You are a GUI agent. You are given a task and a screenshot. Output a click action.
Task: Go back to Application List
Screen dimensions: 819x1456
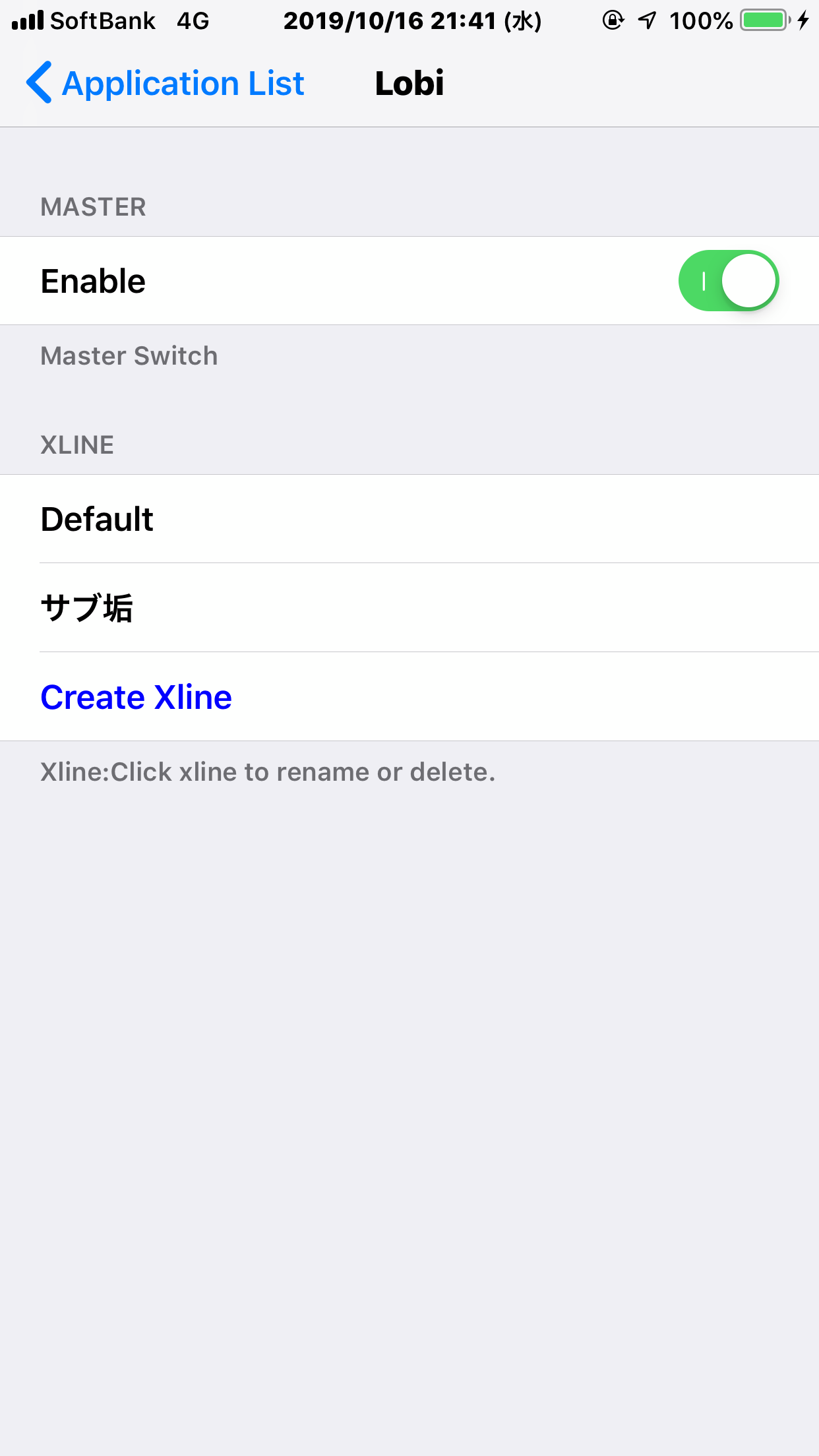point(165,84)
